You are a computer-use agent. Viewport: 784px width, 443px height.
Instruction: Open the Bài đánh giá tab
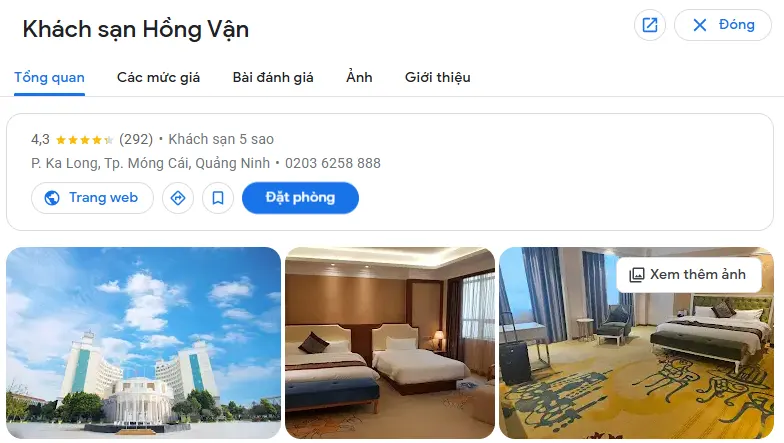[273, 77]
